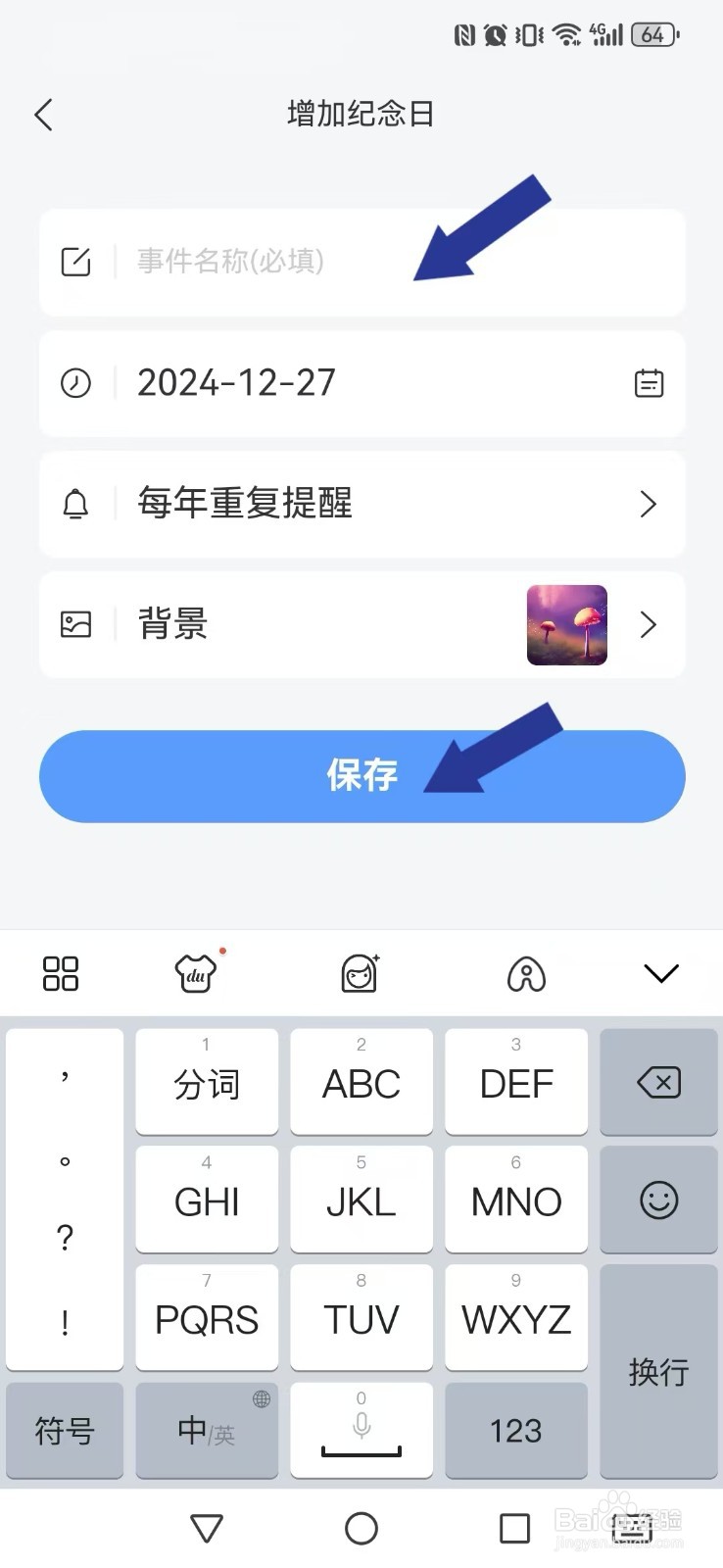723x1568 pixels.
Task: Switch to the 123 number keypad
Action: click(515, 1431)
